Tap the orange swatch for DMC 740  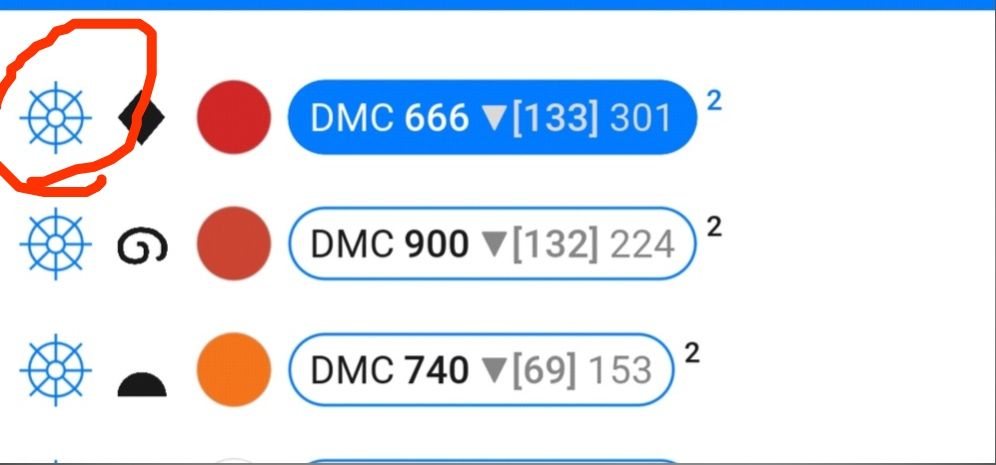(x=234, y=370)
